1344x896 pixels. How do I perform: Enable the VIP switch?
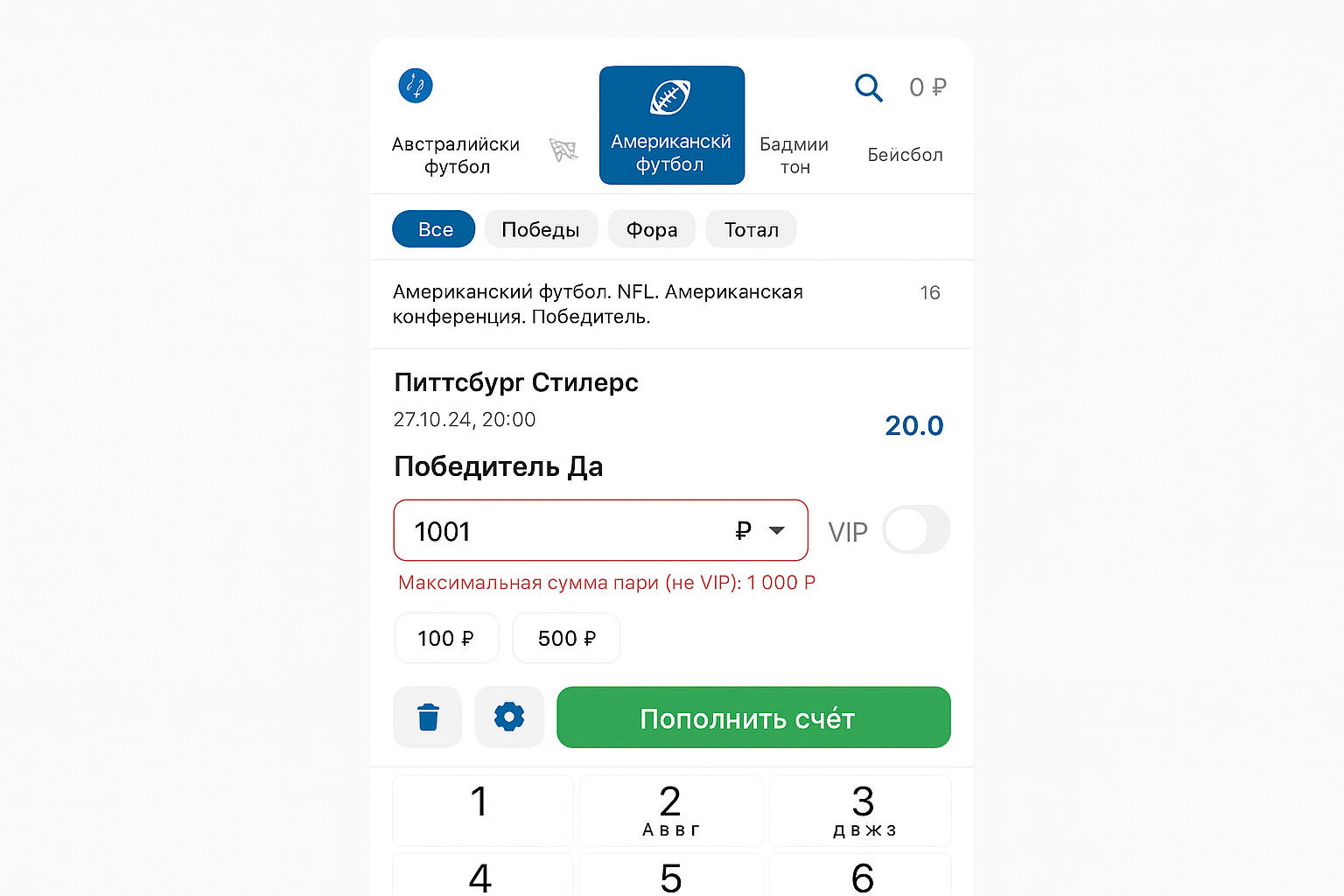tap(915, 530)
